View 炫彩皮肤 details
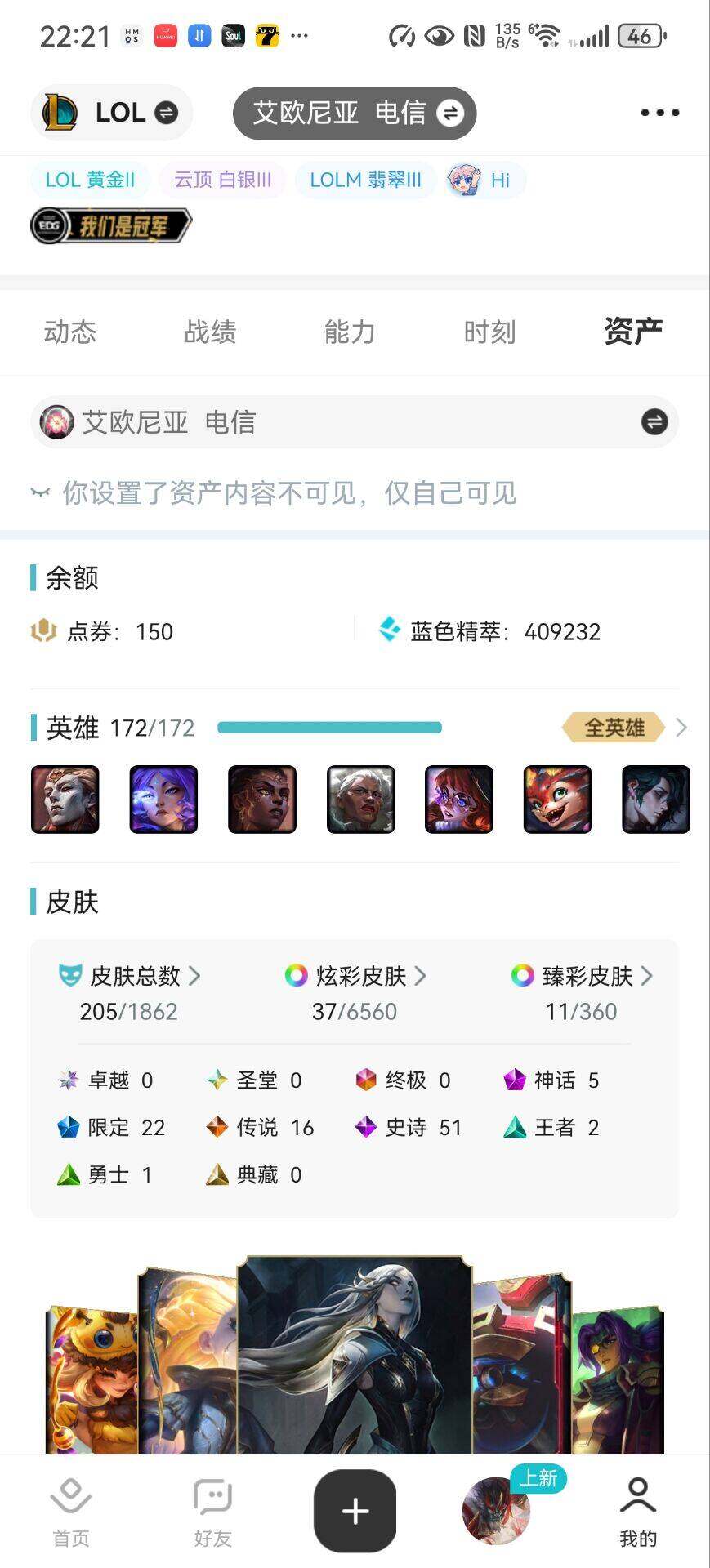The height and width of the screenshot is (1568, 710). tap(355, 976)
